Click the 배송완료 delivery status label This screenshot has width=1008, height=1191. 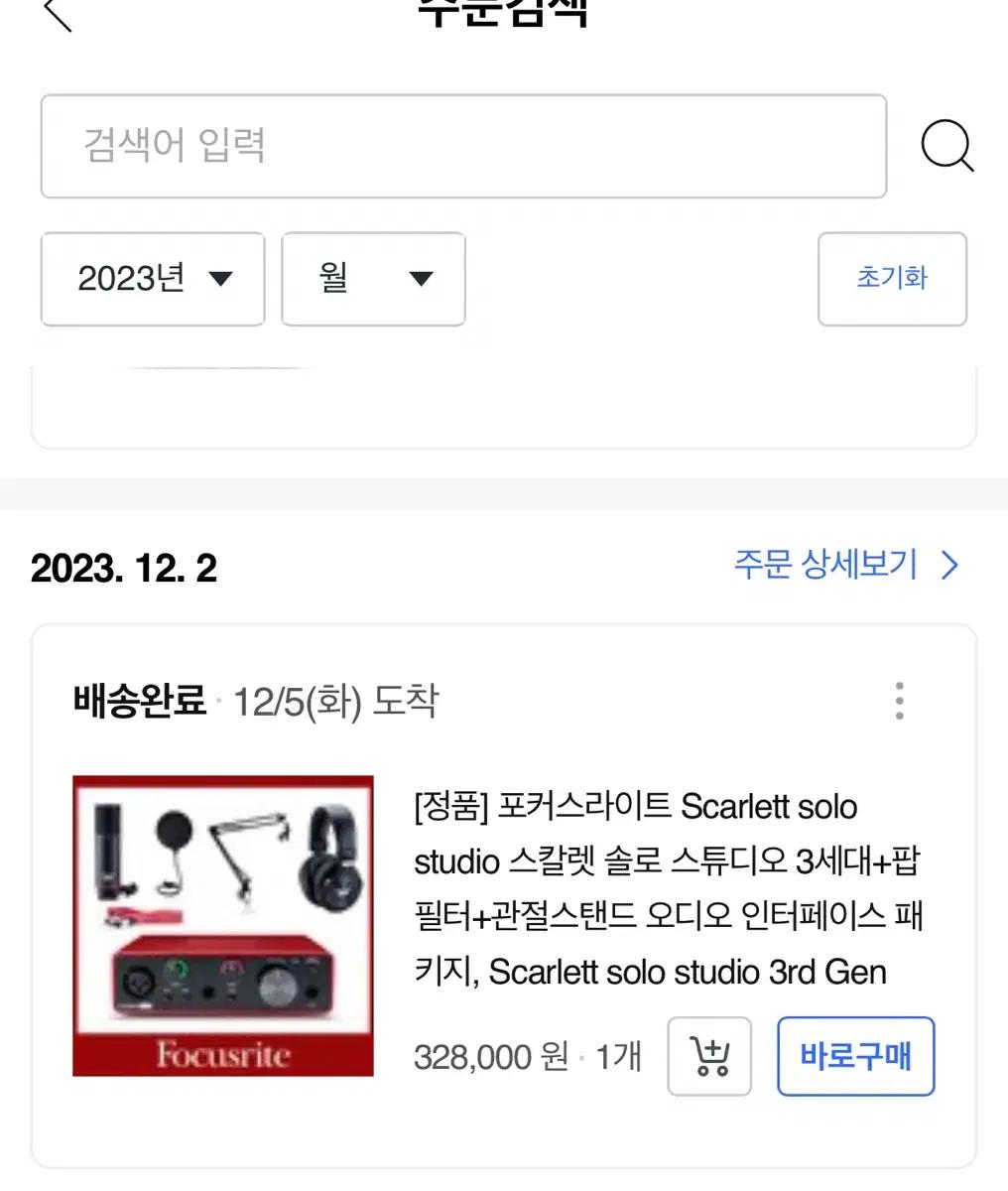click(141, 701)
